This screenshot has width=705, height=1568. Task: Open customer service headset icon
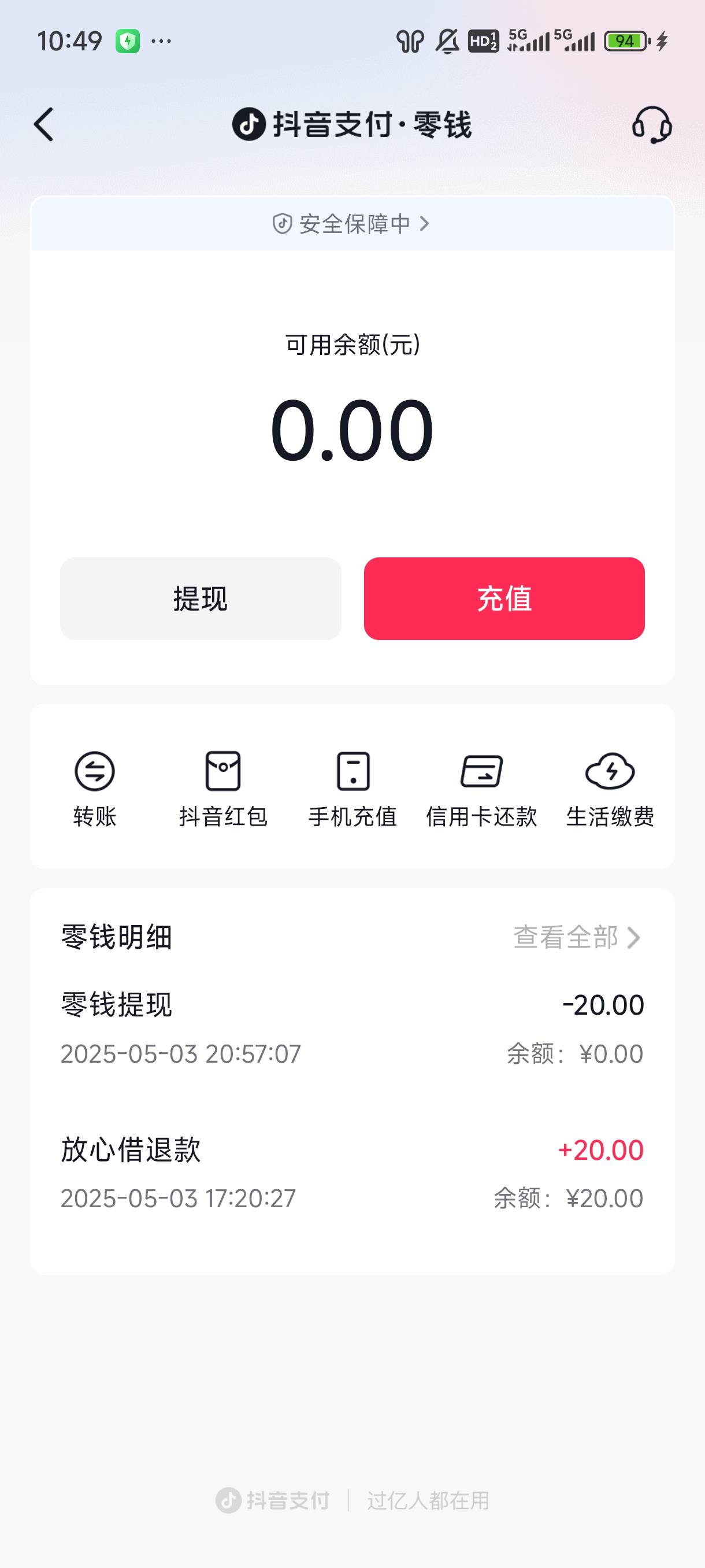[651, 125]
